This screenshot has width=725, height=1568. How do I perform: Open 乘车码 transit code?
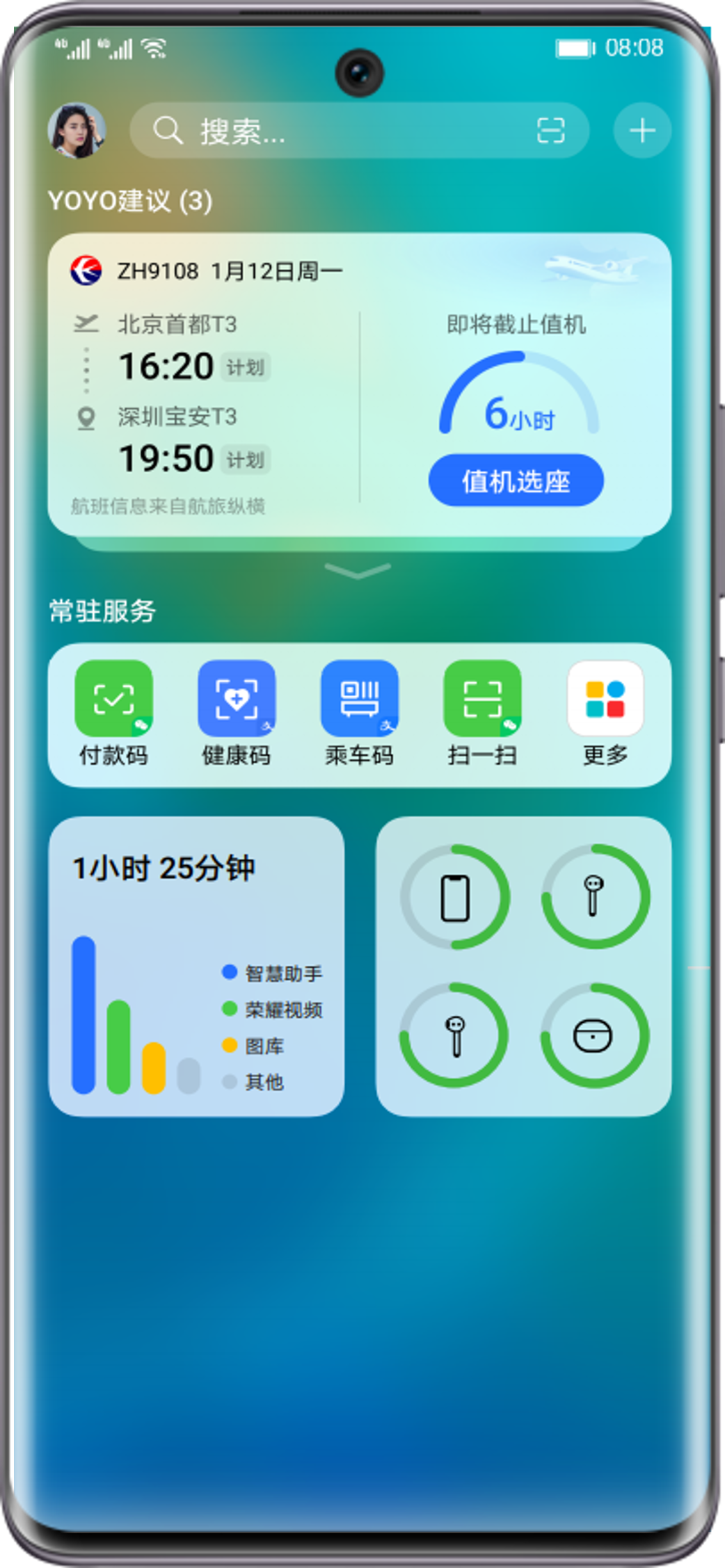[x=359, y=713]
